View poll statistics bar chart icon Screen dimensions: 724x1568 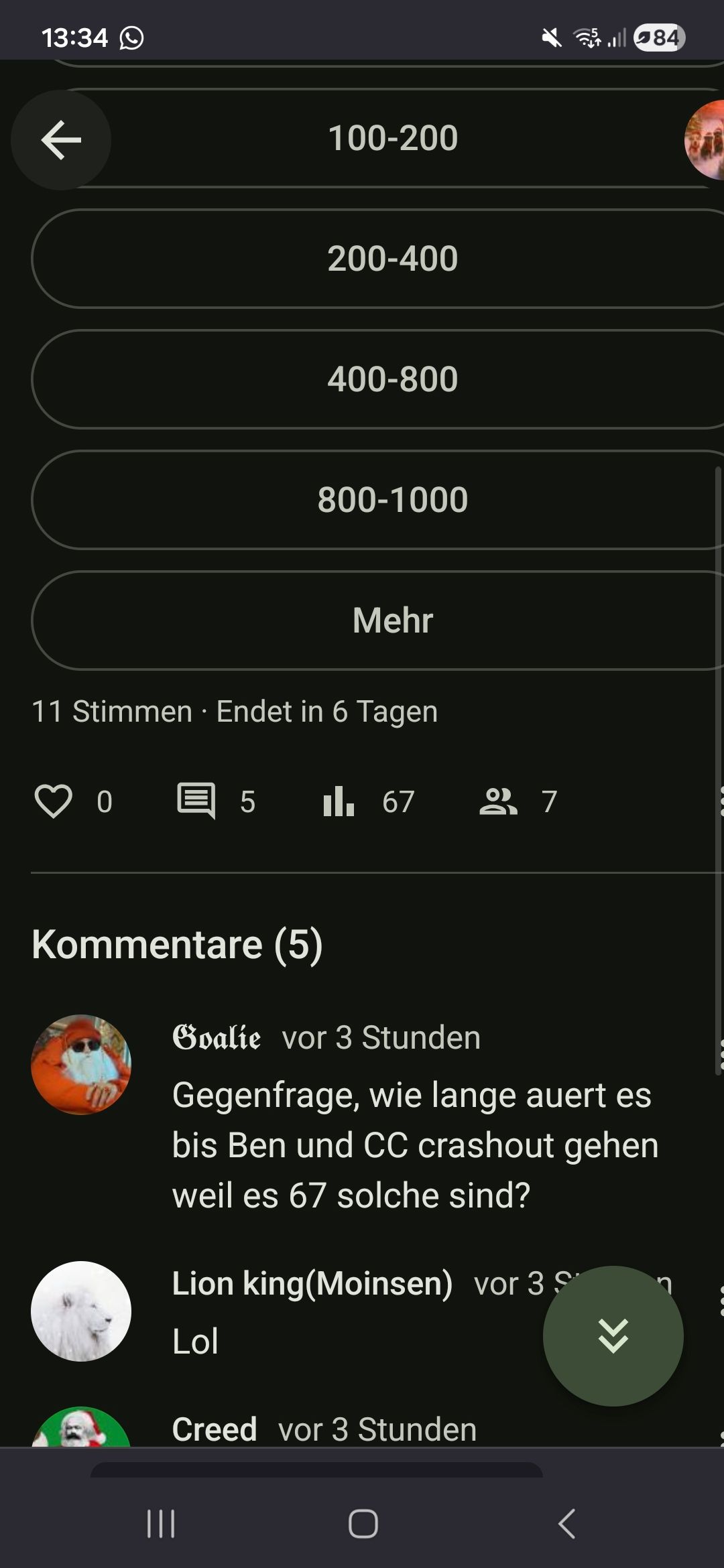pyautogui.click(x=339, y=801)
